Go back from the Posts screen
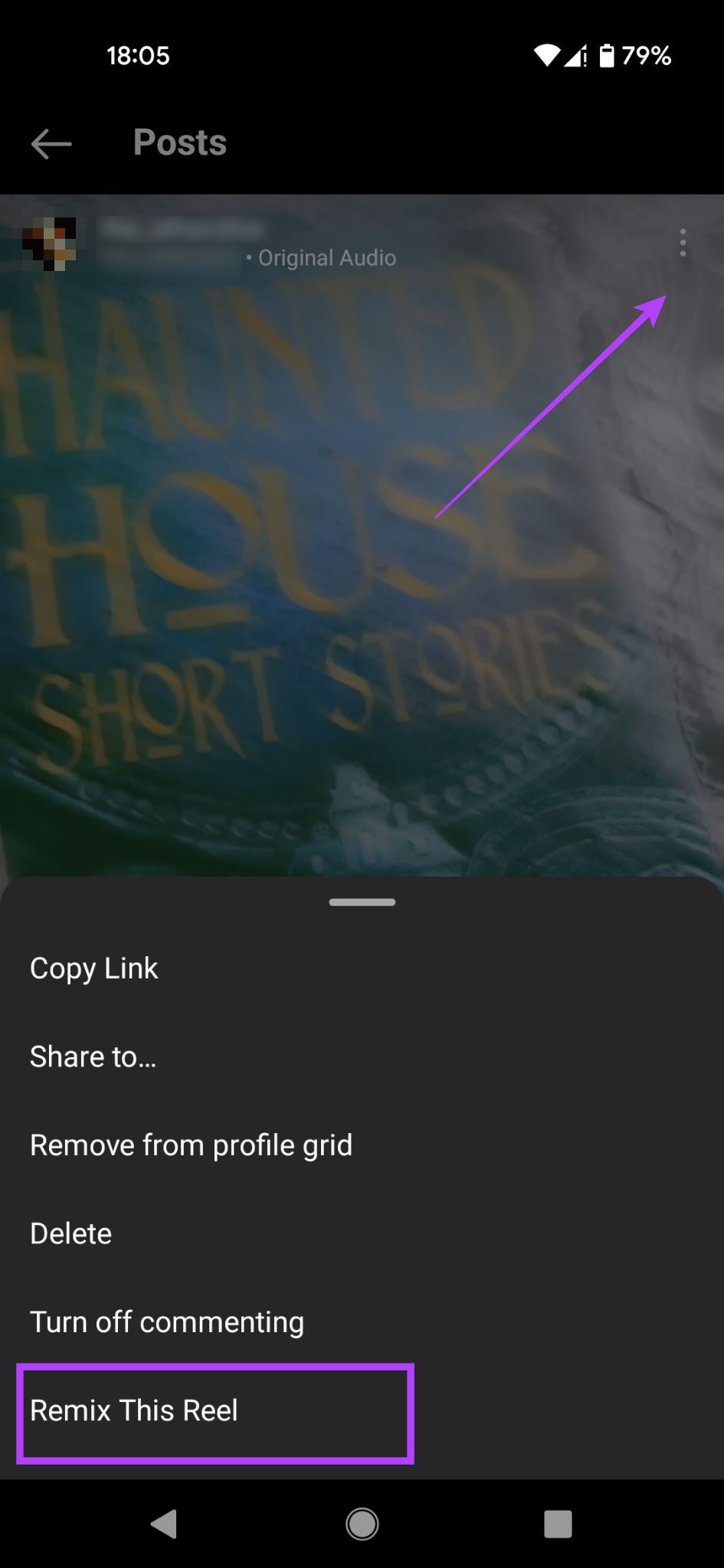The image size is (724, 1568). (x=51, y=143)
